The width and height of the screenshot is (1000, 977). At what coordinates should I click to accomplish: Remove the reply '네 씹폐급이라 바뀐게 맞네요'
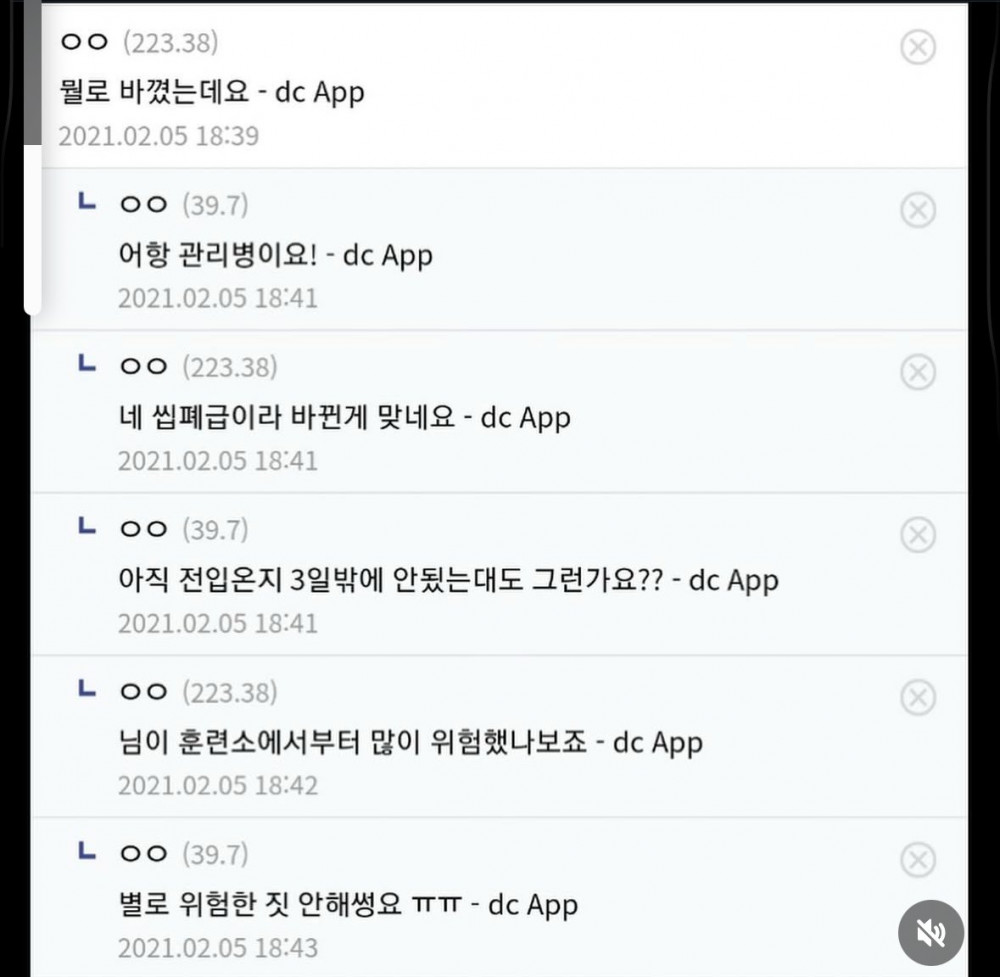918,372
